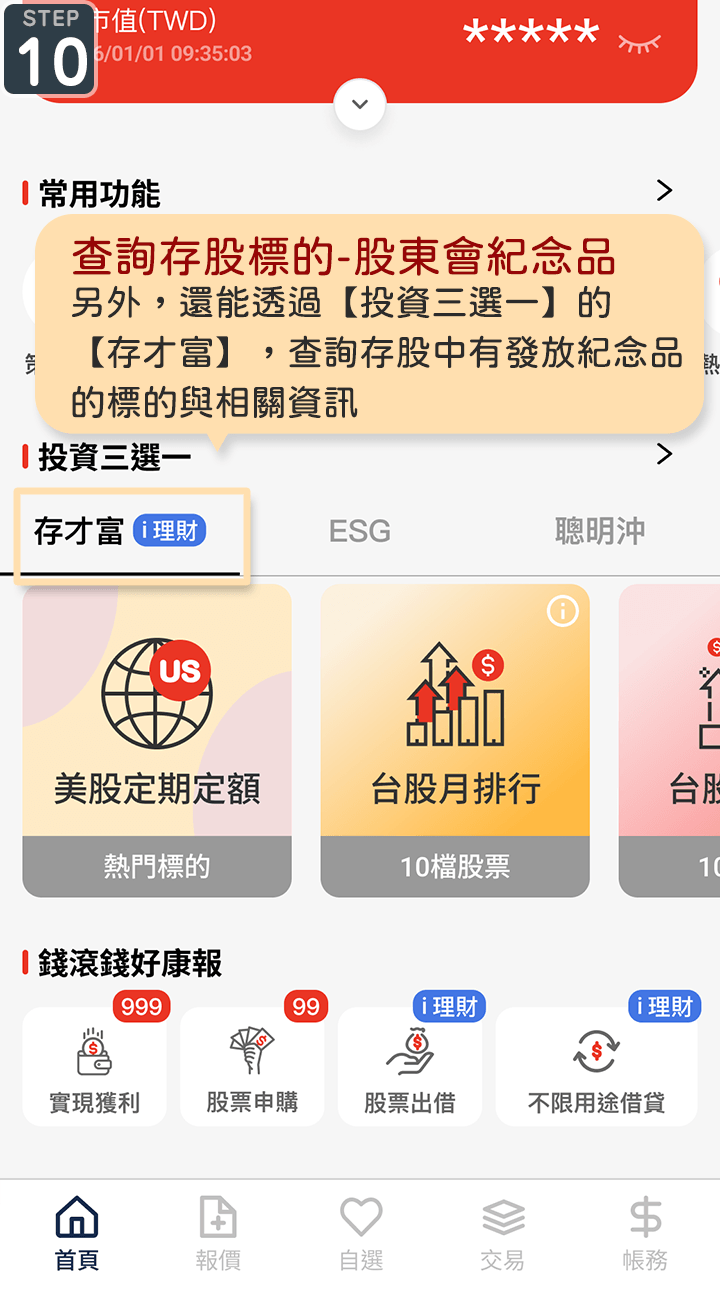
Task: Open more 常用功能 via arrow
Action: pyautogui.click(x=664, y=190)
